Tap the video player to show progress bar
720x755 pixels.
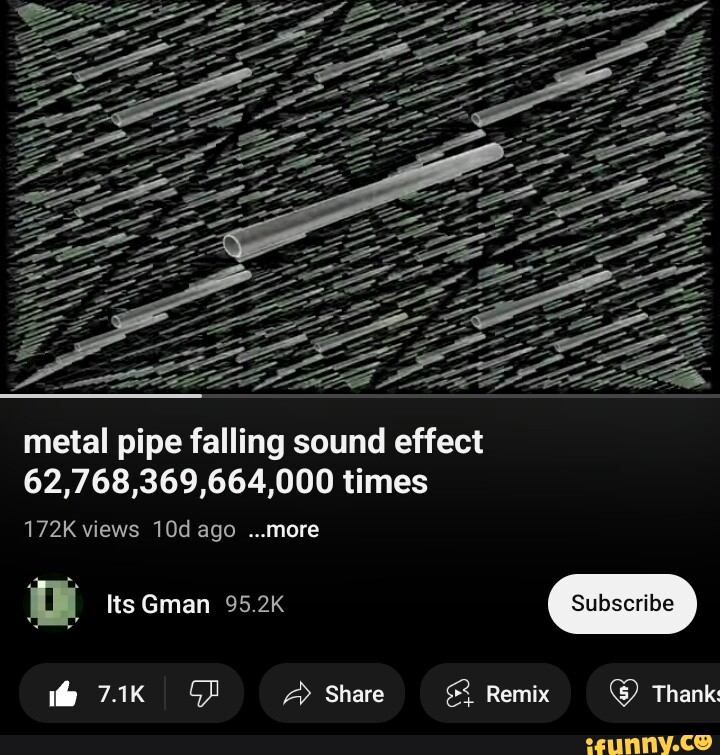[x=360, y=195]
